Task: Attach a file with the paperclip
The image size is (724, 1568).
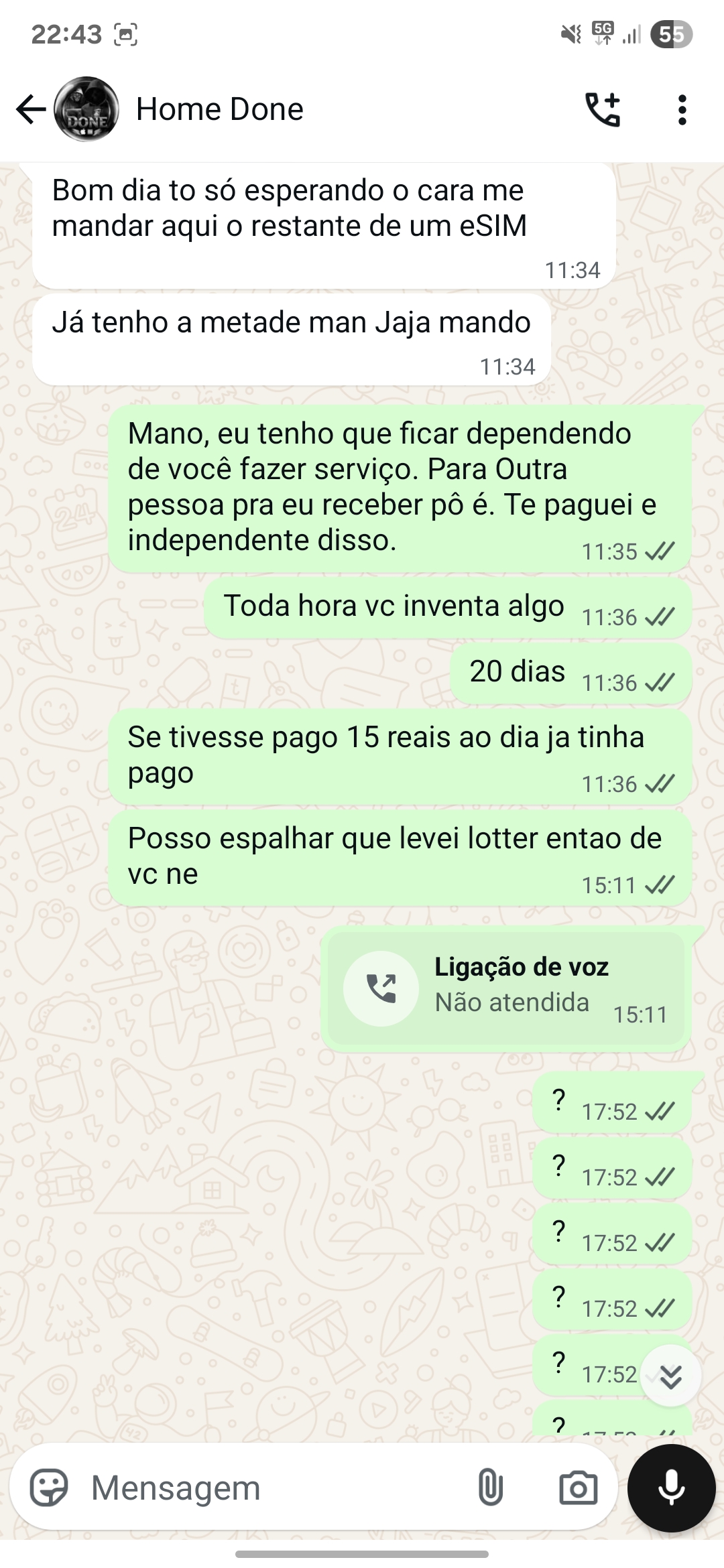Action: (x=490, y=1488)
